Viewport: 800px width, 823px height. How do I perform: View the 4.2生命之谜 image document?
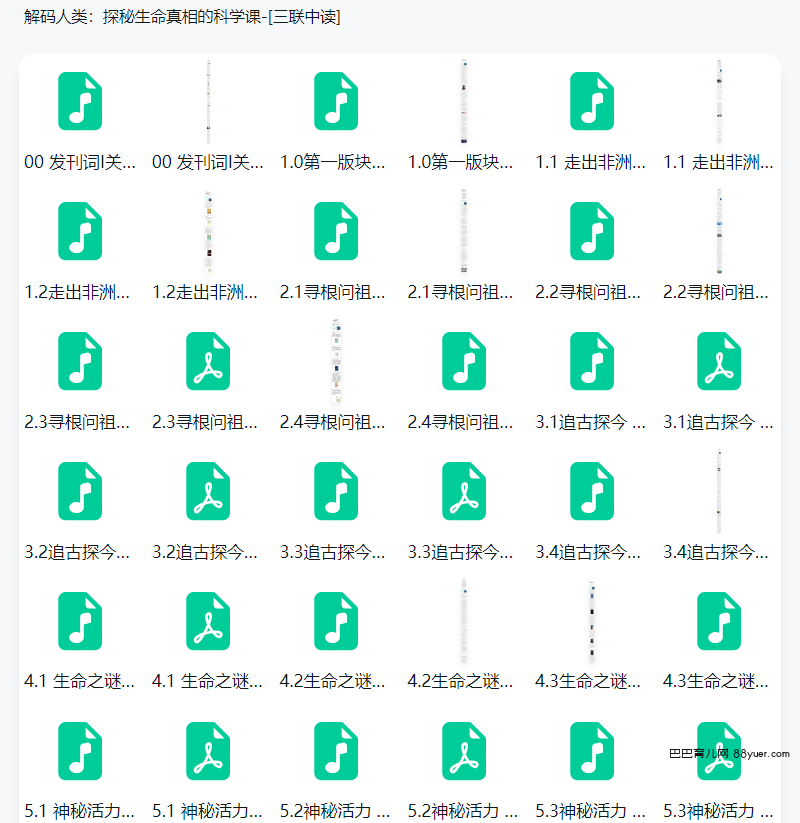tap(464, 621)
